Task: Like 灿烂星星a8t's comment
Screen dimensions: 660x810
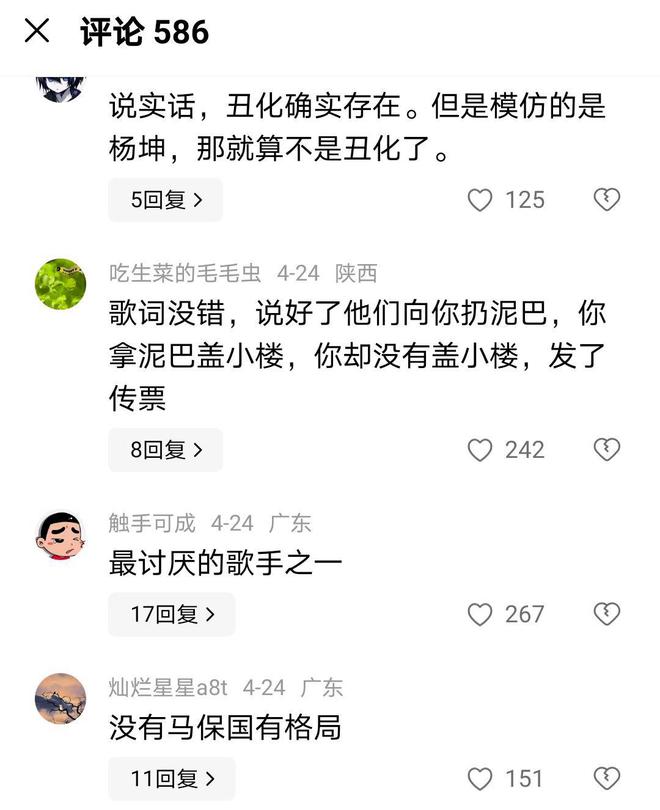Action: pyautogui.click(x=481, y=778)
